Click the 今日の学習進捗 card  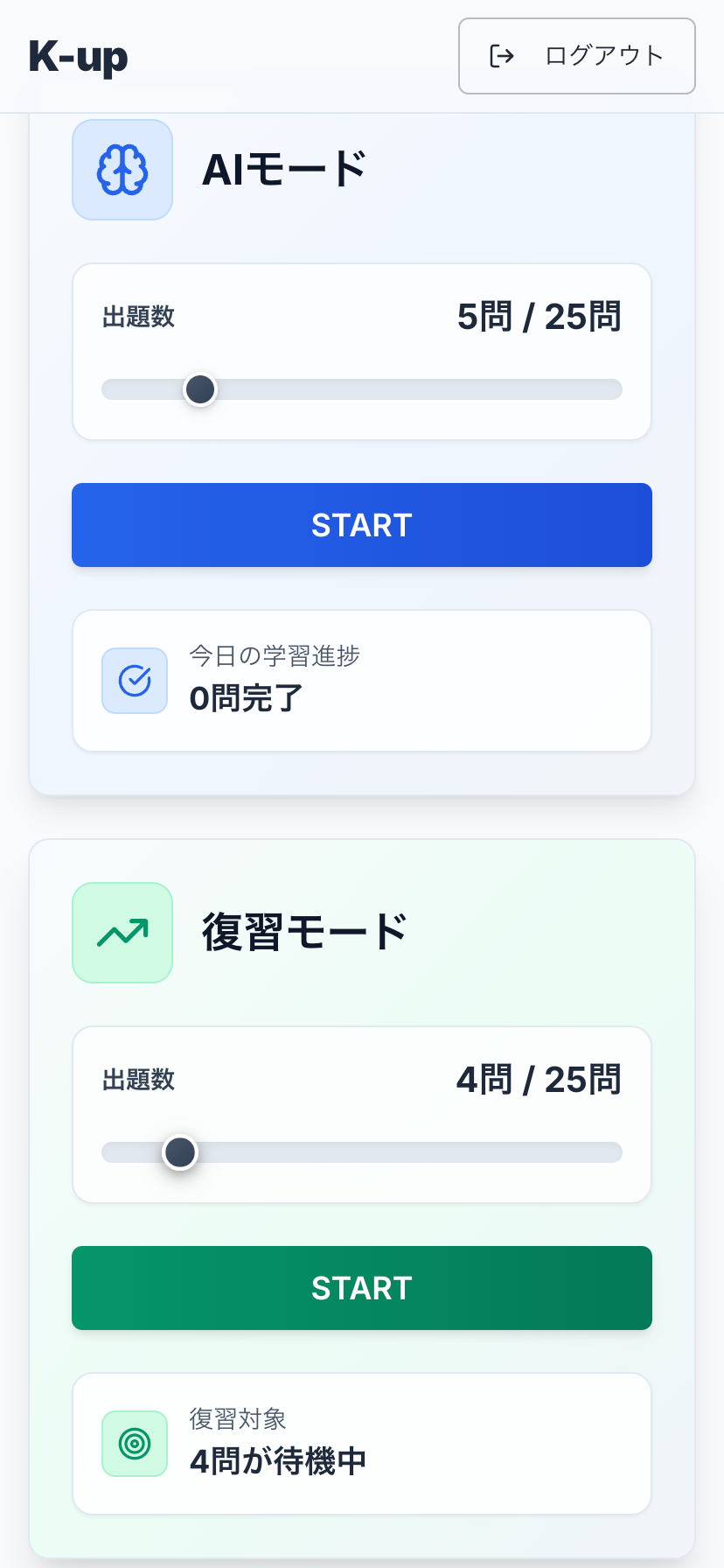[361, 680]
